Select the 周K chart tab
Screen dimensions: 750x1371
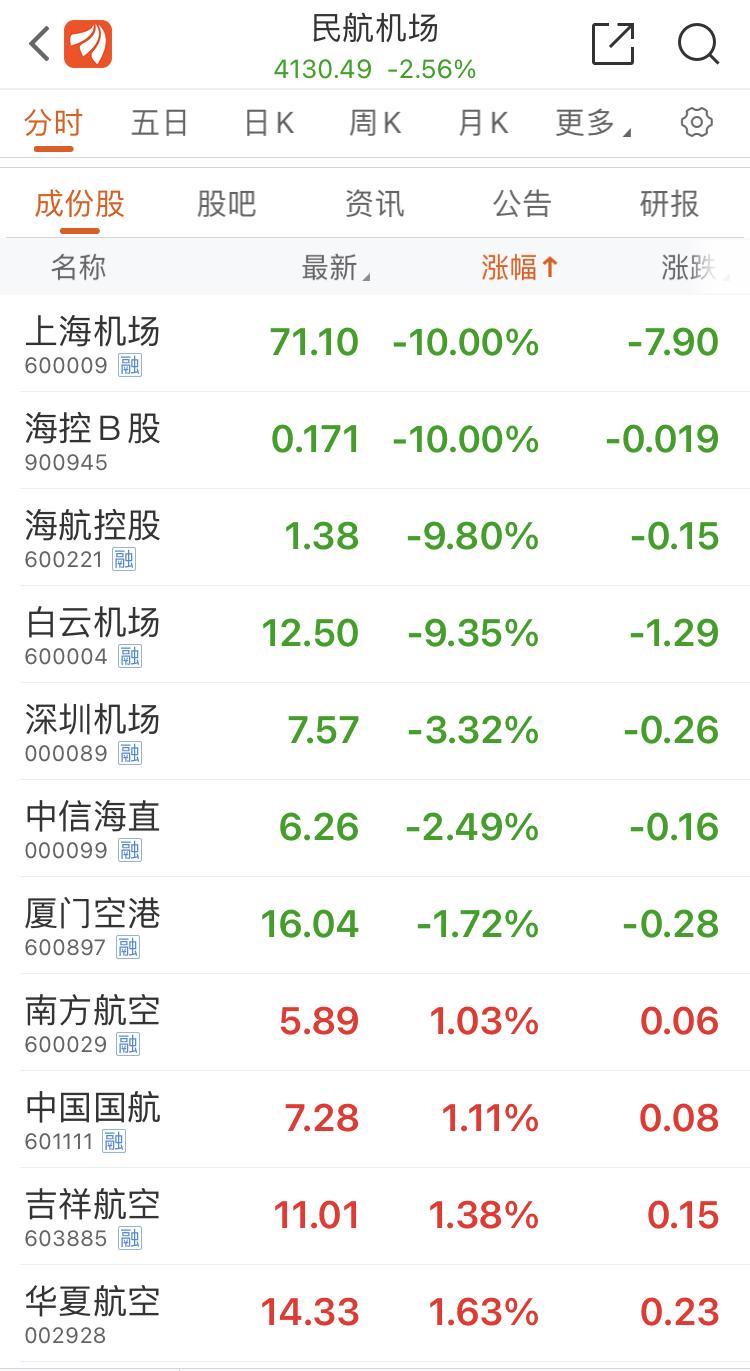tap(375, 123)
